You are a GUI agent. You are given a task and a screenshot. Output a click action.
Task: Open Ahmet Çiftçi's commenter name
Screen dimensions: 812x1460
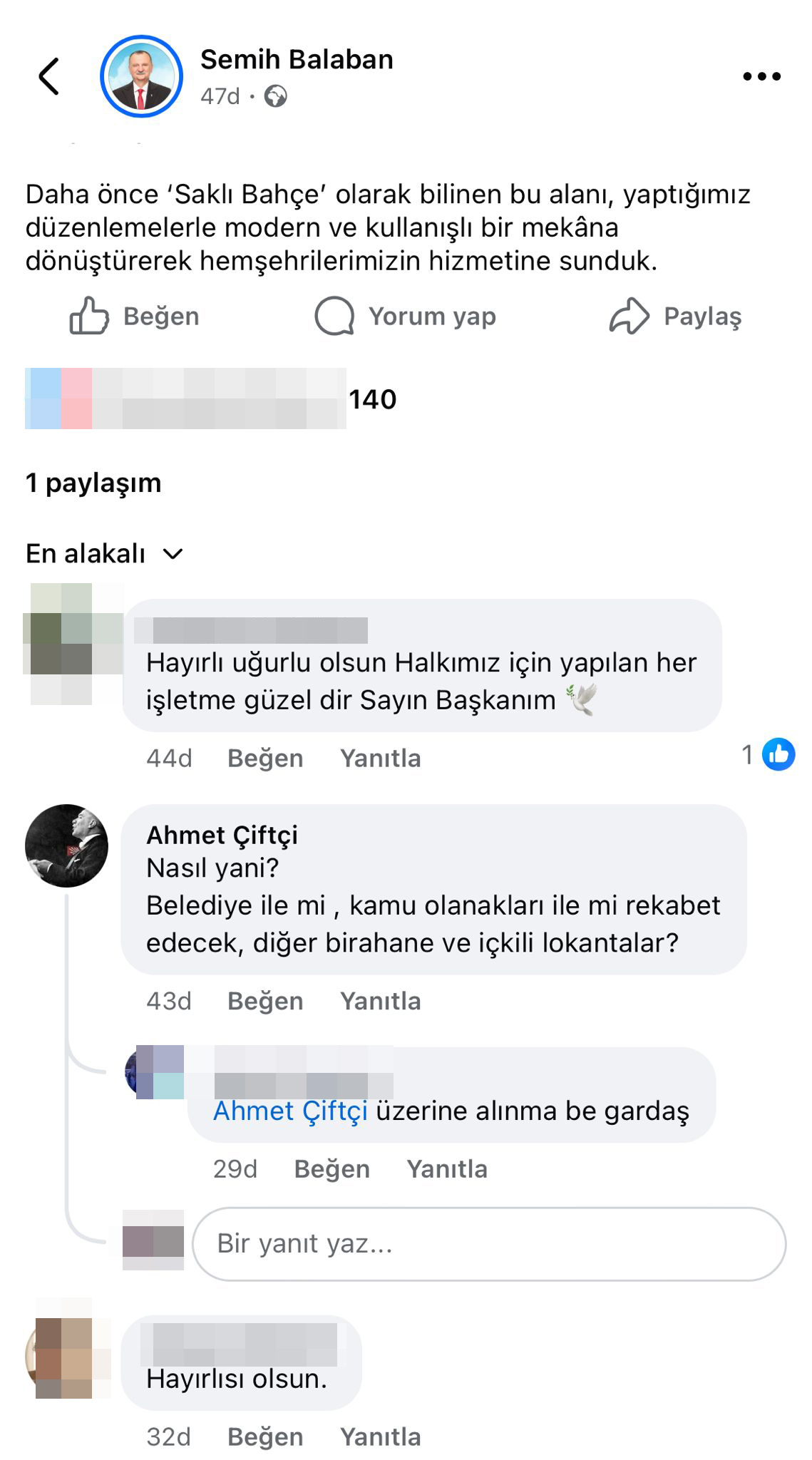pos(222,835)
